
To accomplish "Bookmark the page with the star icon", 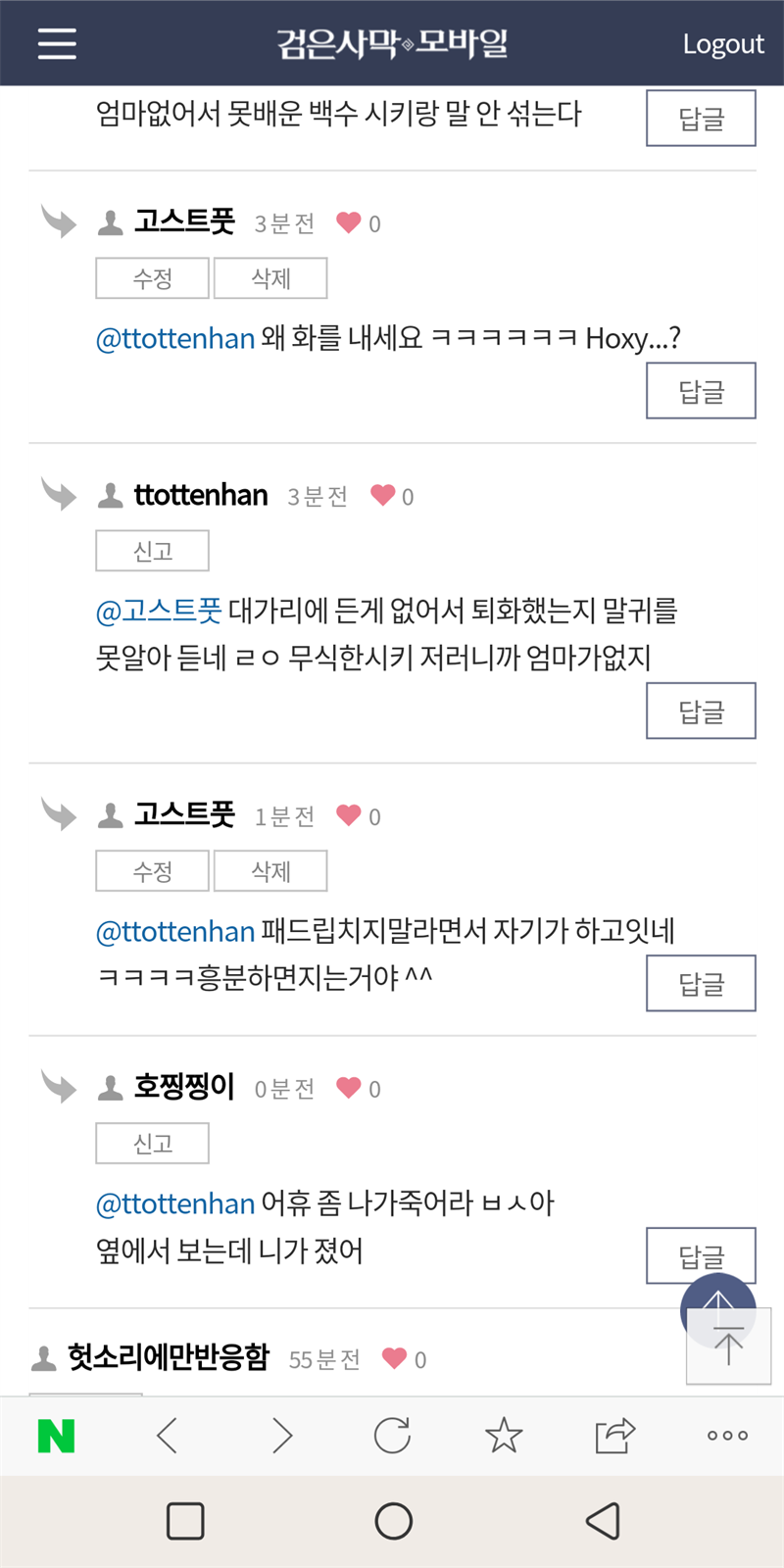I will tap(504, 1436).
